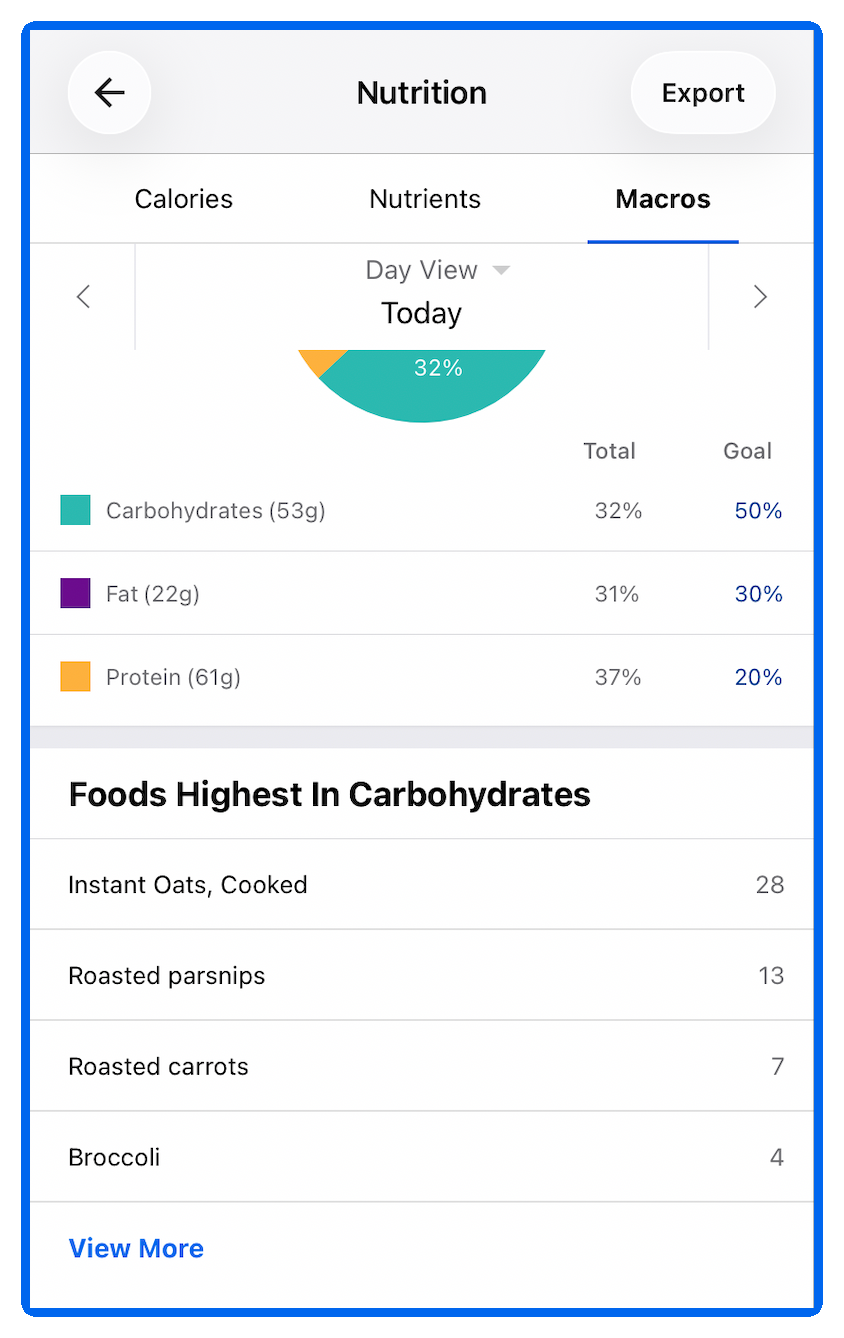Select the Macros tab

click(663, 199)
